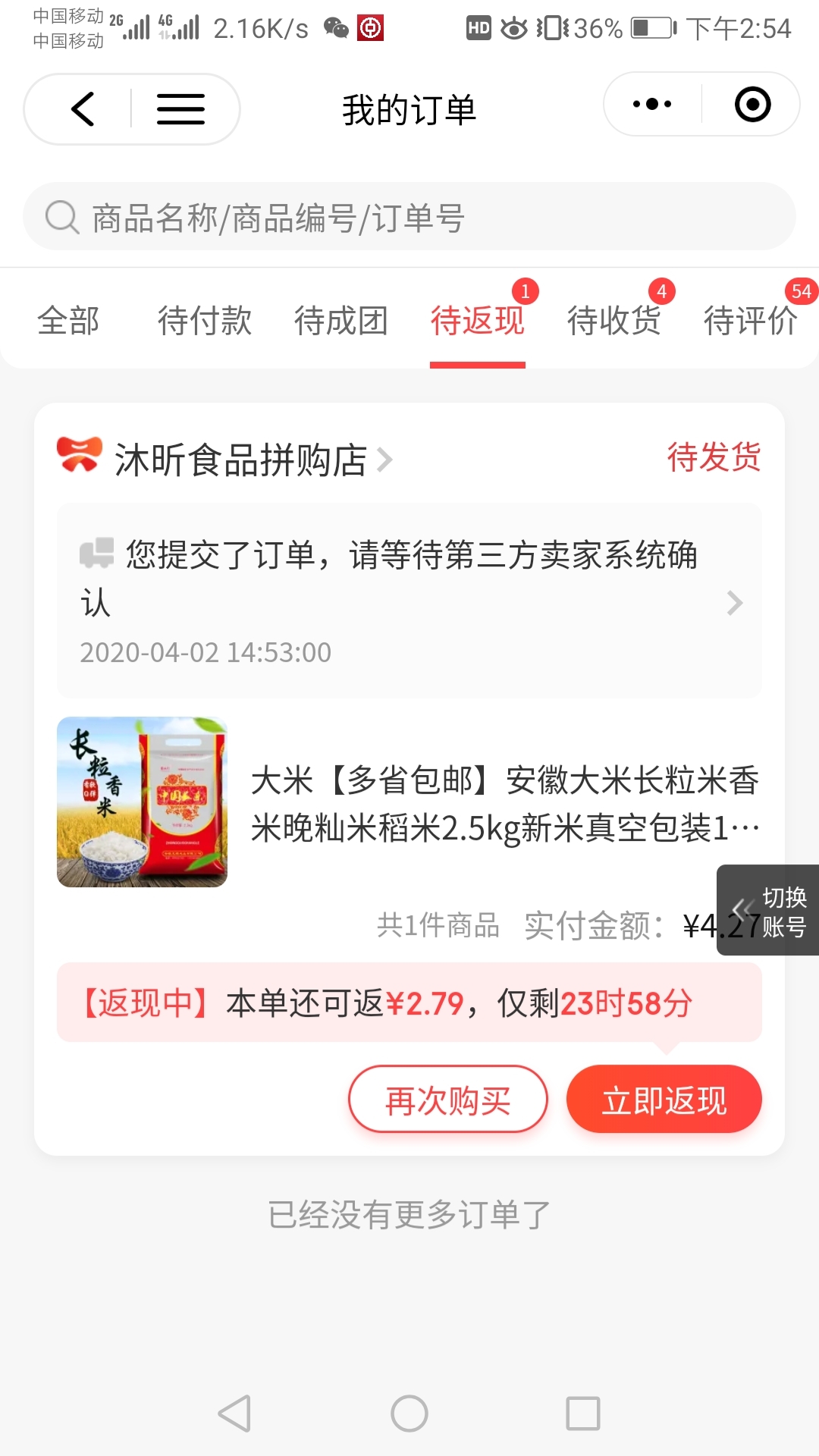Open the system recent apps button
Viewport: 819px width, 1456px height.
click(x=583, y=1414)
